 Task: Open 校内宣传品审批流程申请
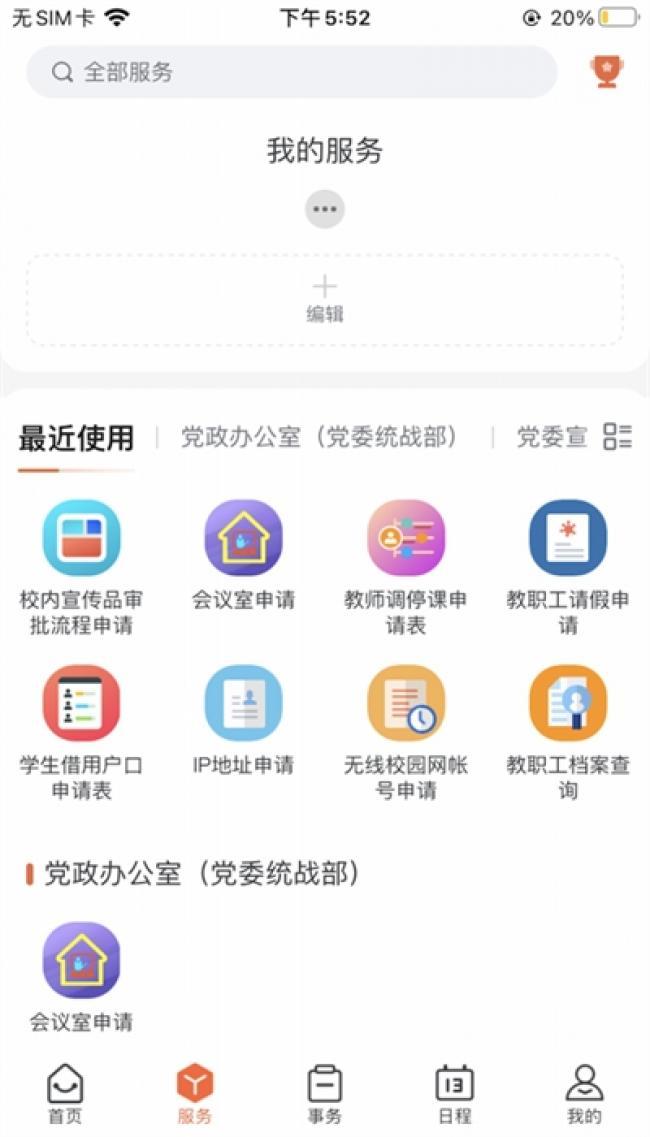pyautogui.click(x=81, y=568)
